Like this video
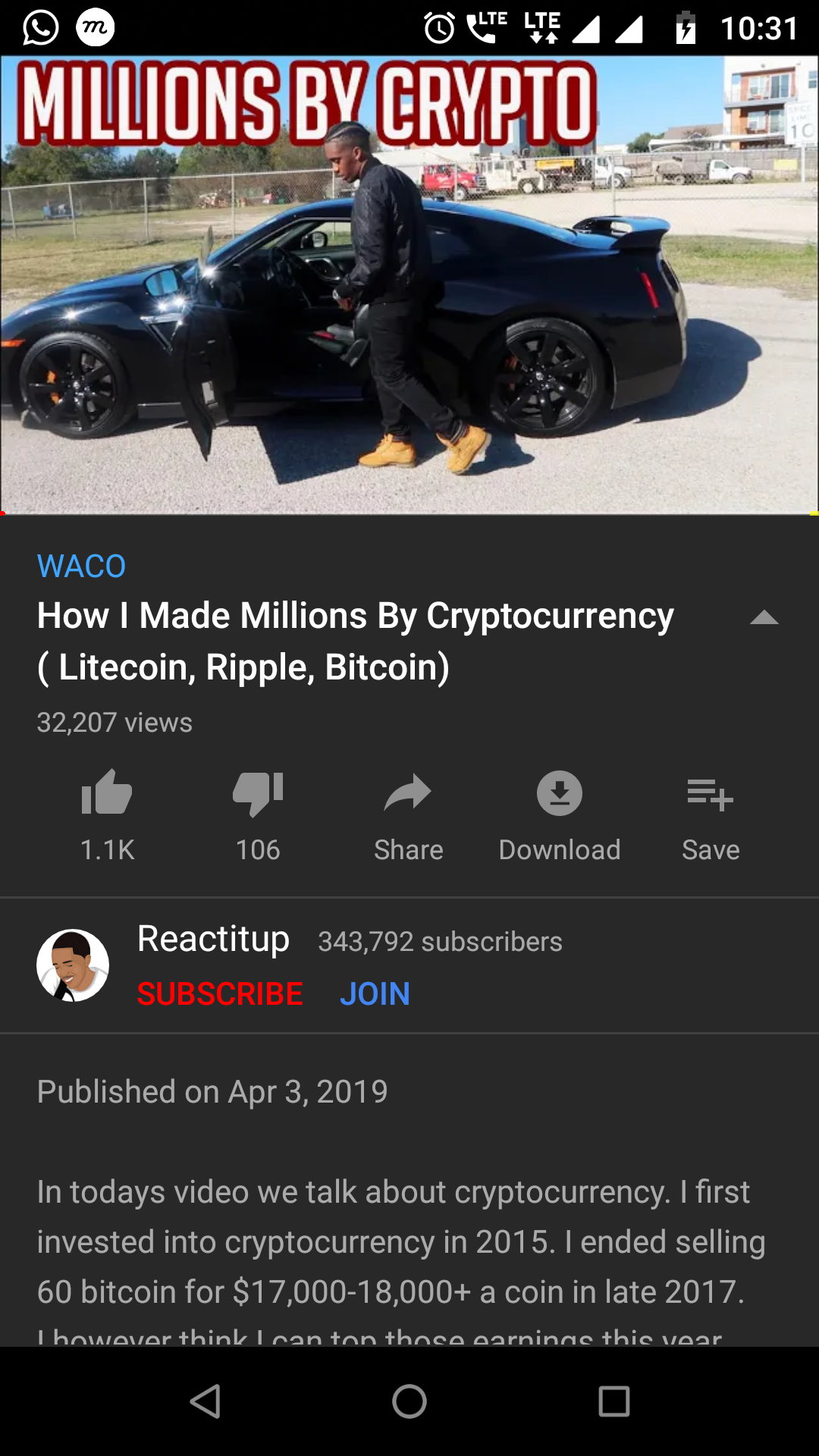The width and height of the screenshot is (819, 1456). tap(107, 793)
